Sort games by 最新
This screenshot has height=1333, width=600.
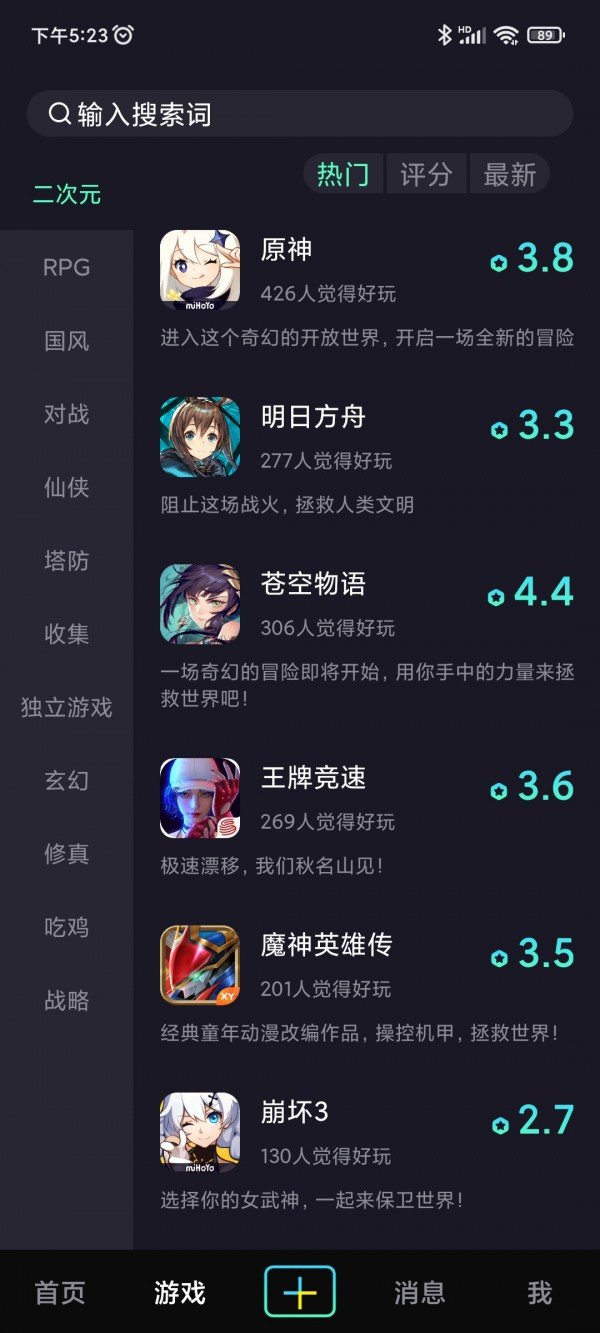tap(509, 175)
